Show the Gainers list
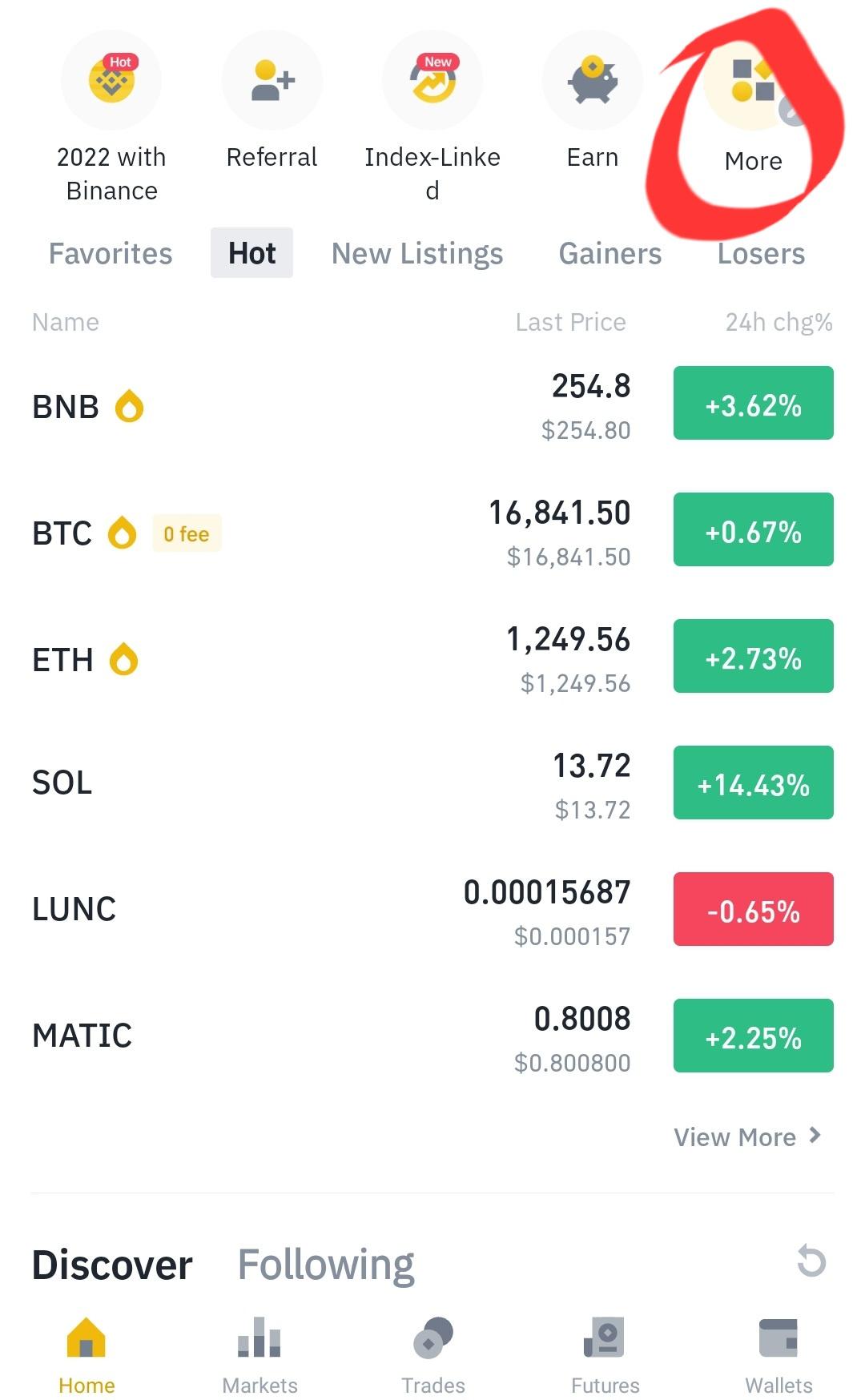Screen dimensions: 865x1400 610,253
